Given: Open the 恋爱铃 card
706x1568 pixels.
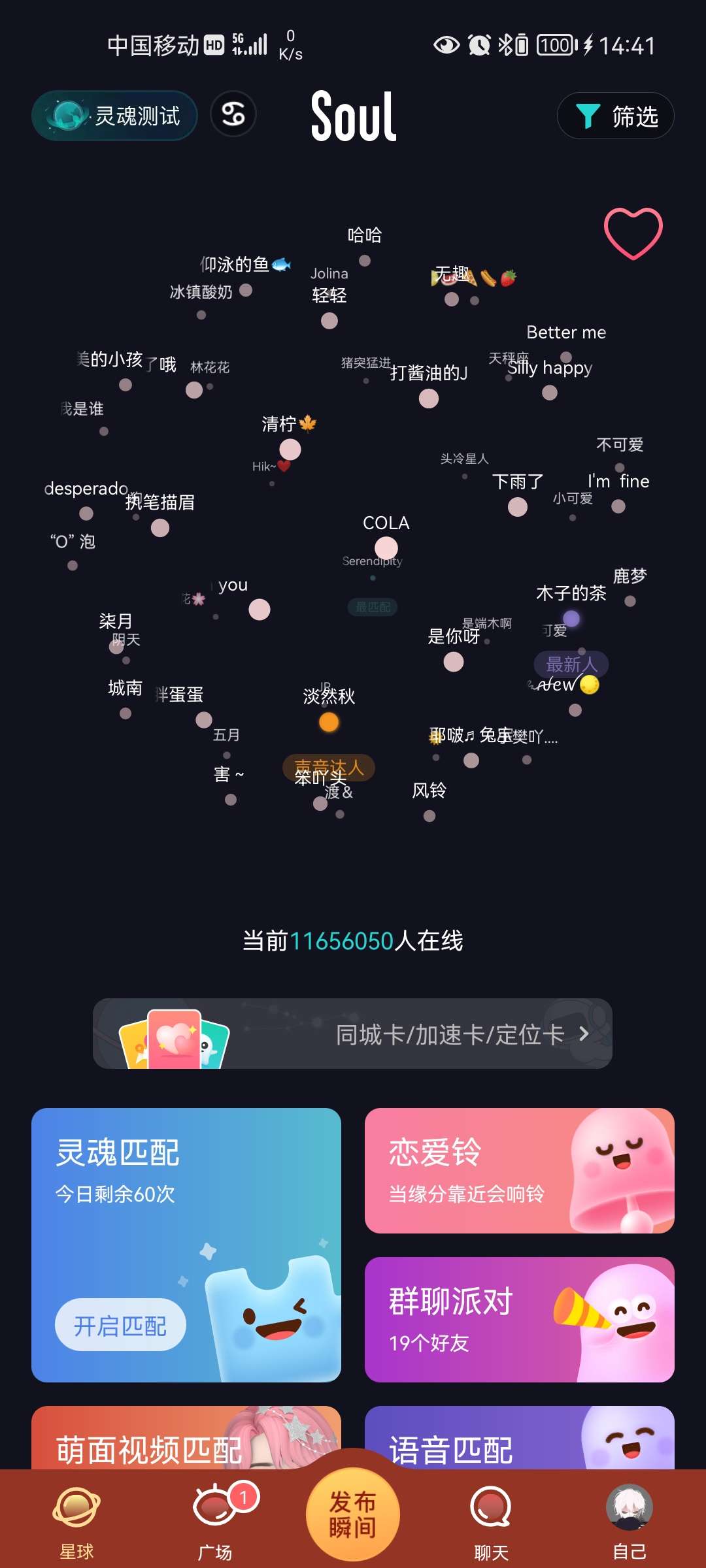Looking at the screenshot, I should [x=519, y=1171].
